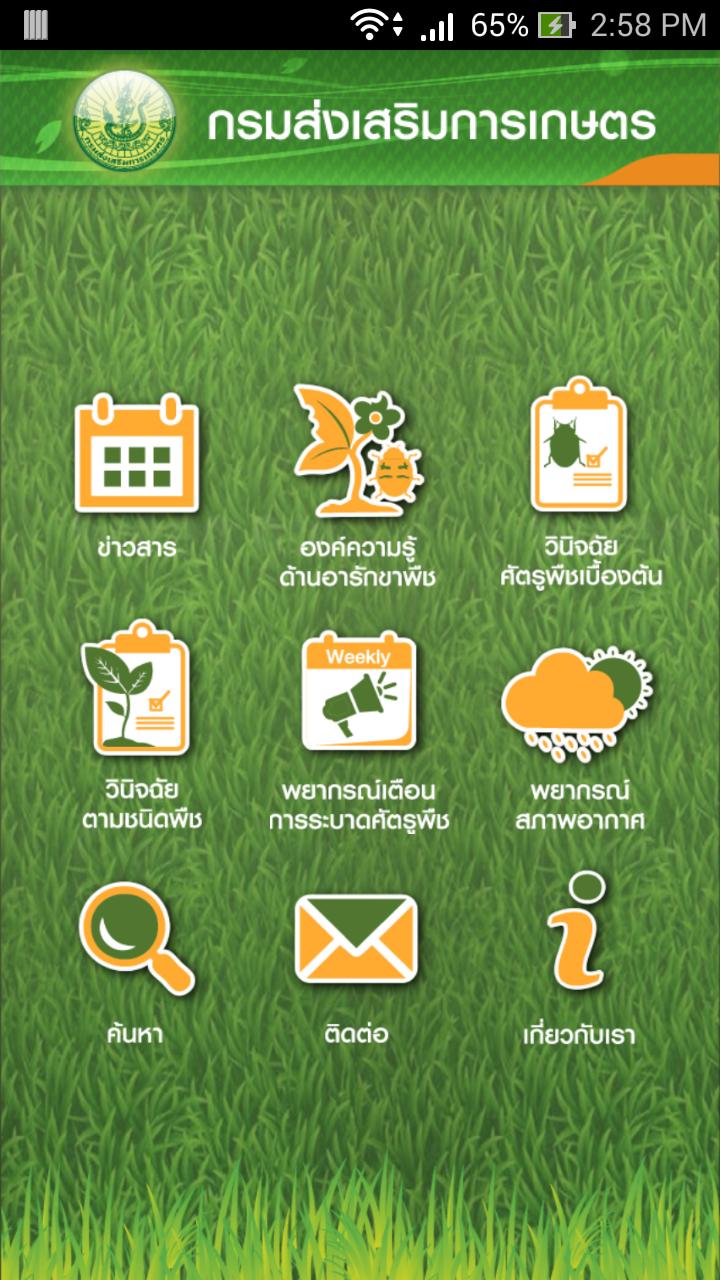Open the Weekly พยากรณ์เตือนการระบาดศัตรูพืช forecast
The image size is (720, 1280).
[x=358, y=692]
